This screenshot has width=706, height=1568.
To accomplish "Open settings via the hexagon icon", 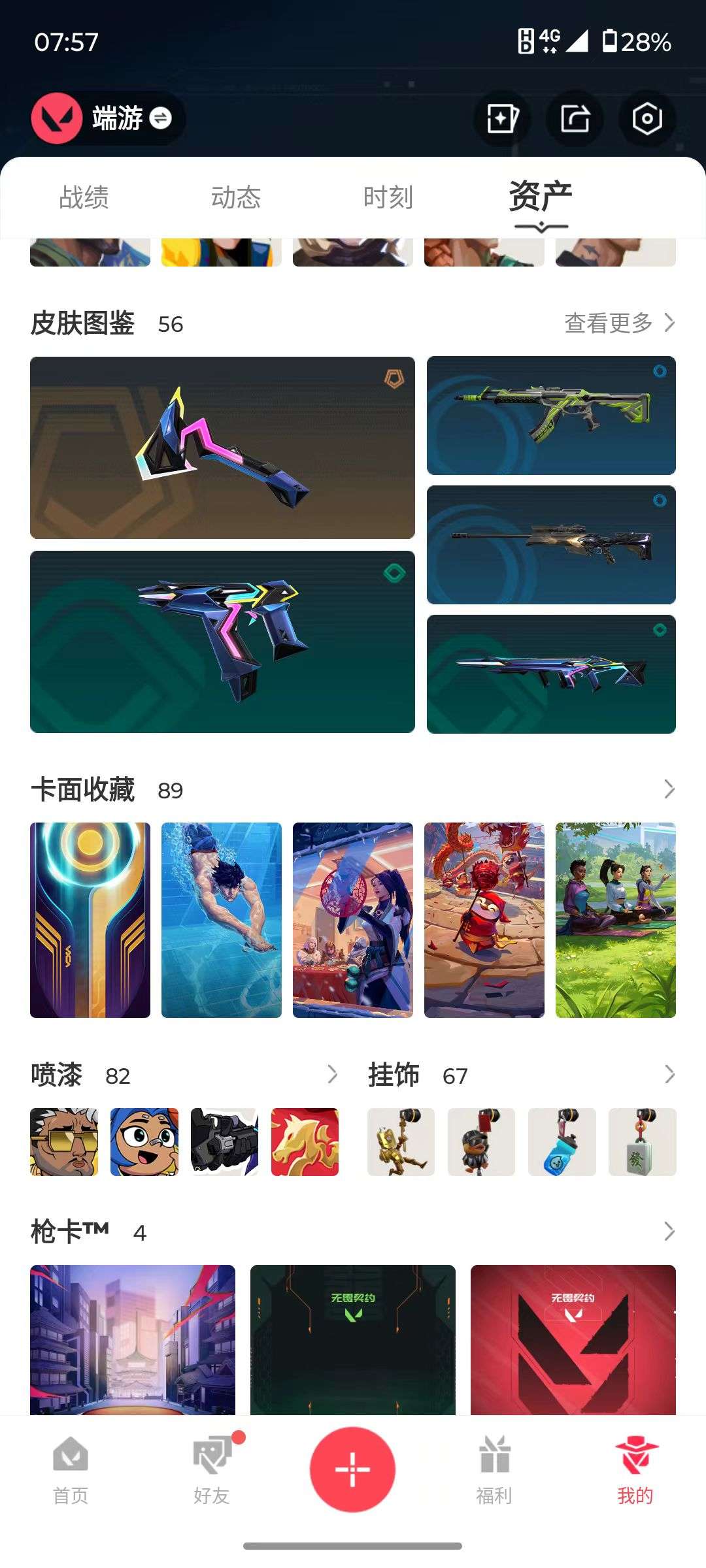I will (648, 118).
